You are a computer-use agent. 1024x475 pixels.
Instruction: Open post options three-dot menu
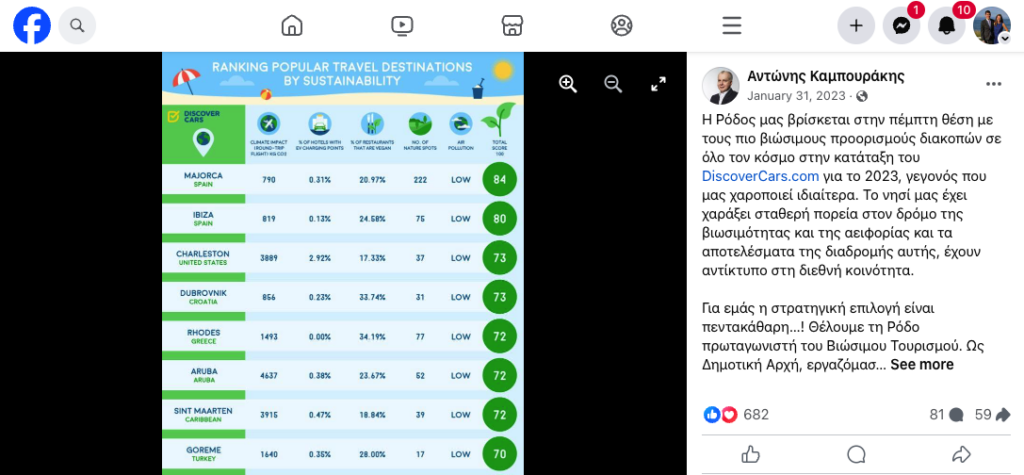993,84
